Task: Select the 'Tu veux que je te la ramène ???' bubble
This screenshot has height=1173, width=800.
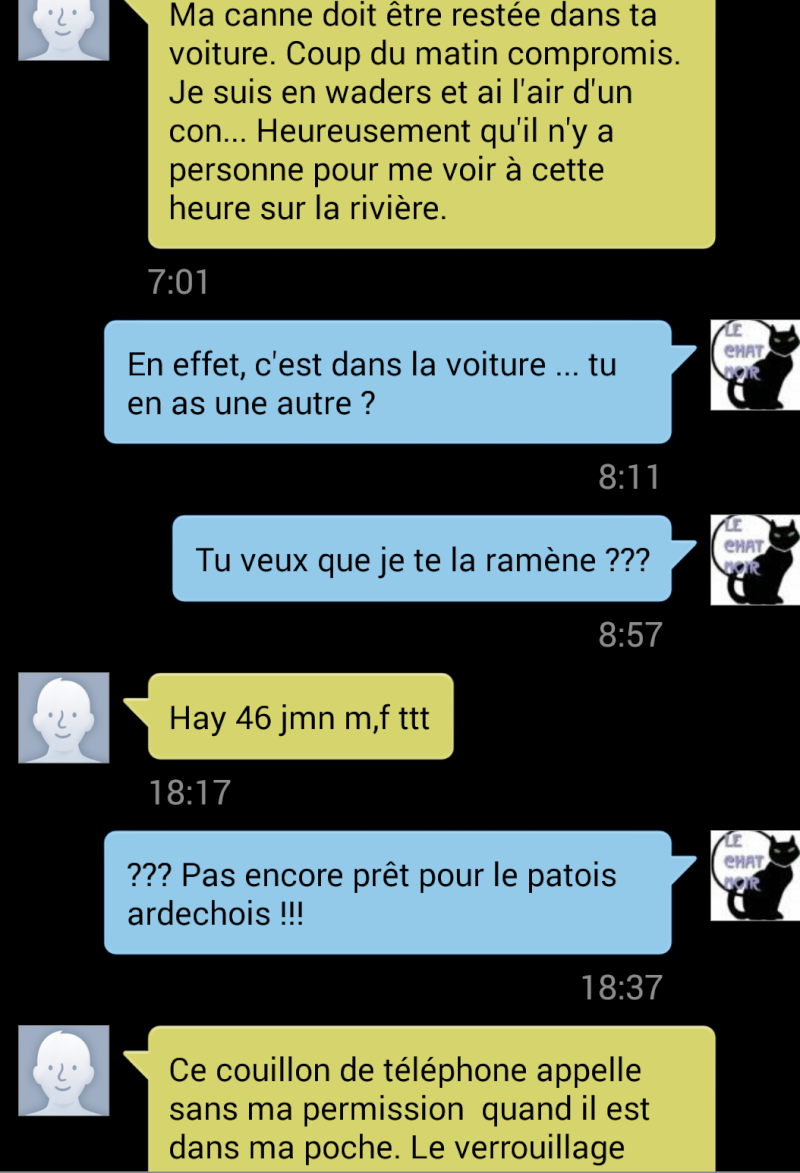Action: click(x=422, y=559)
